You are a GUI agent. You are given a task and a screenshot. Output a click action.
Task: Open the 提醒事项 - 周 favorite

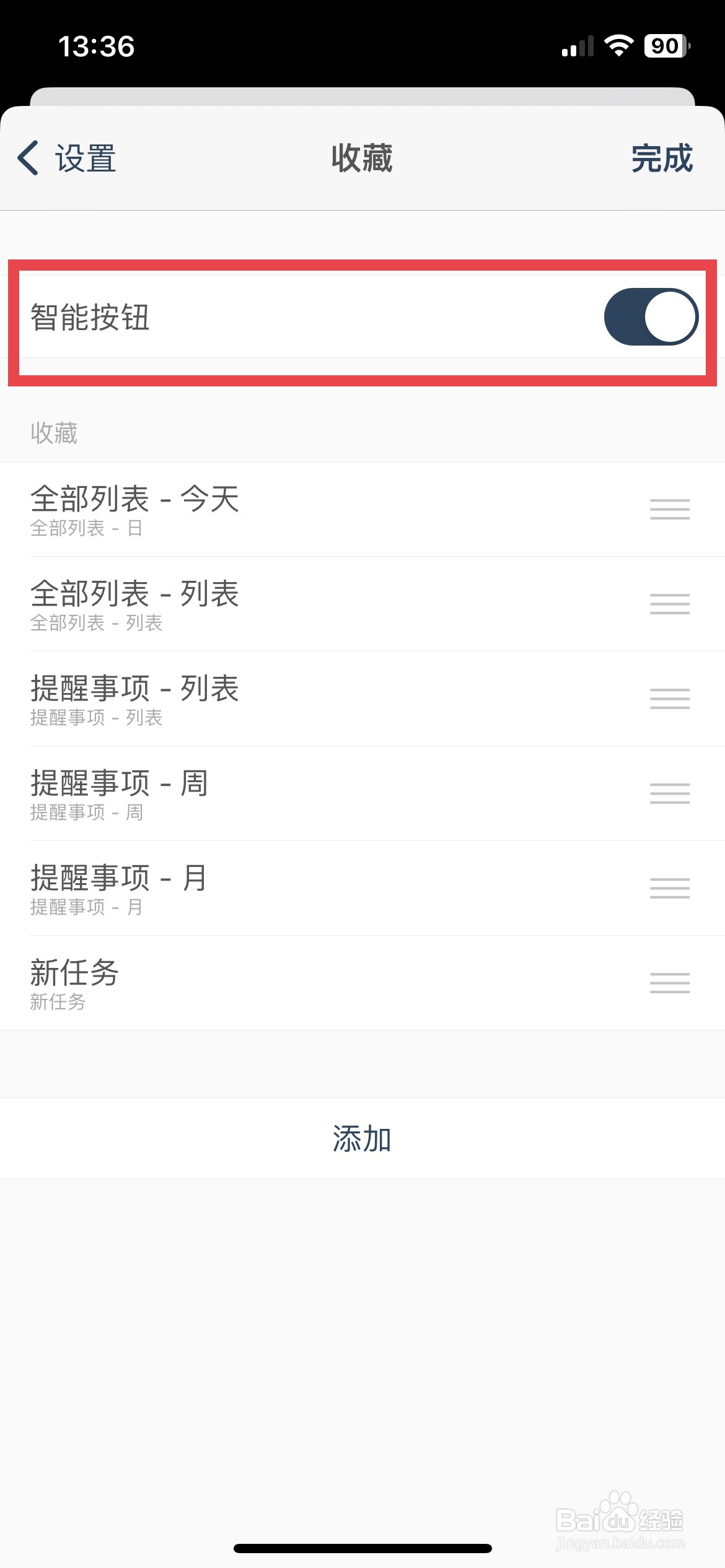(x=362, y=794)
